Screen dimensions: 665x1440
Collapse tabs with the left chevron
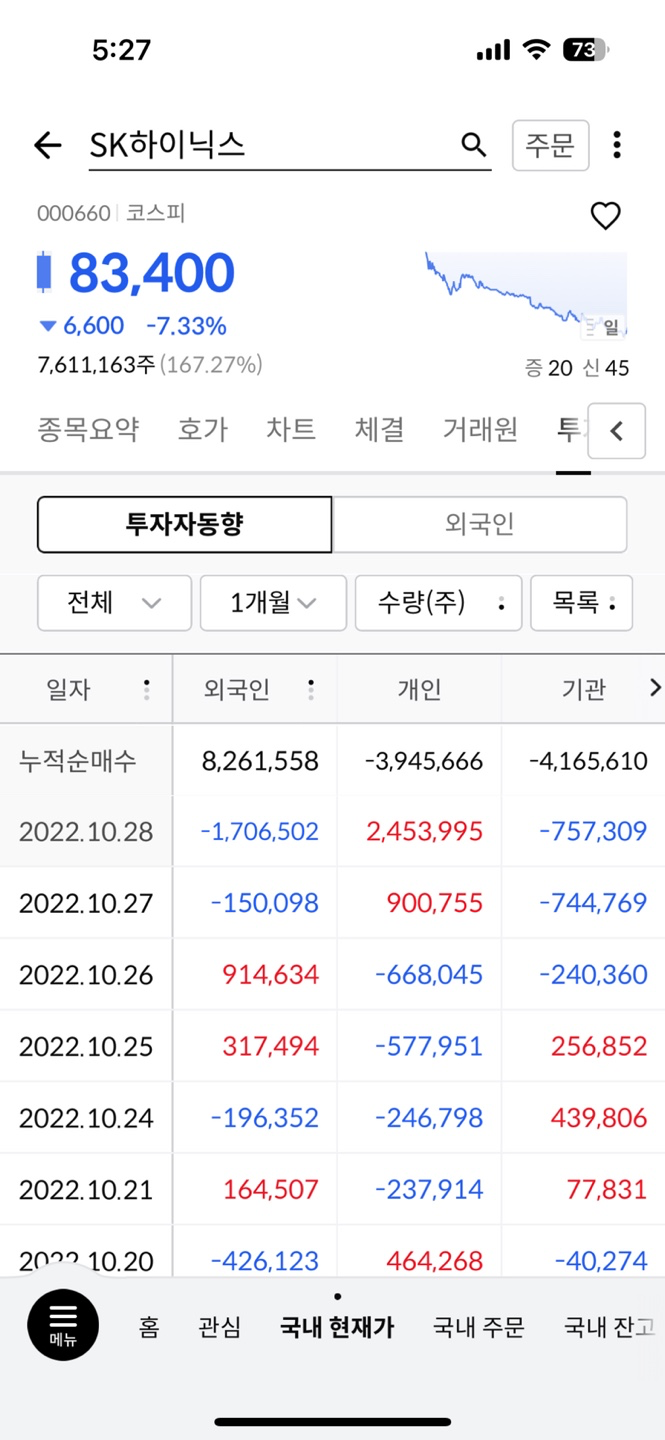pyautogui.click(x=617, y=431)
